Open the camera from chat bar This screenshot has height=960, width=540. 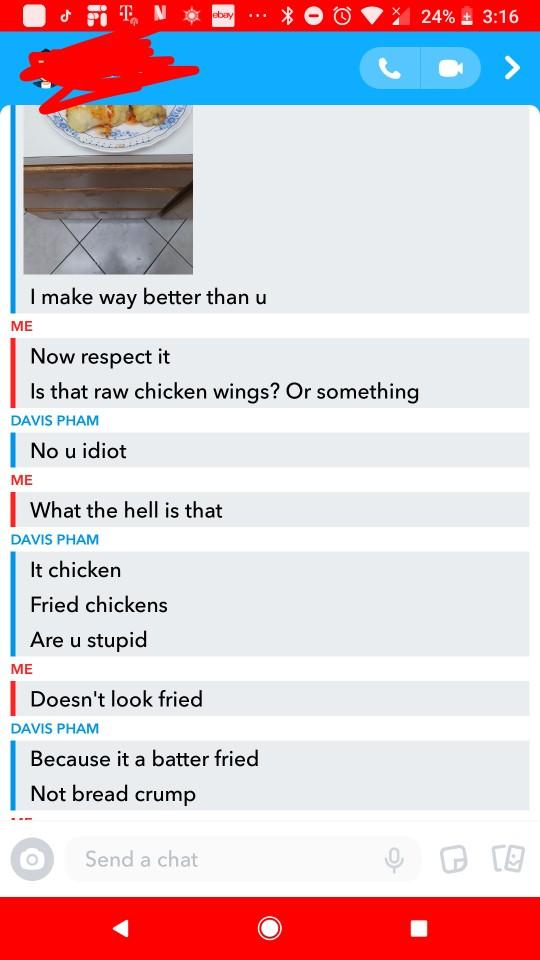click(32, 859)
